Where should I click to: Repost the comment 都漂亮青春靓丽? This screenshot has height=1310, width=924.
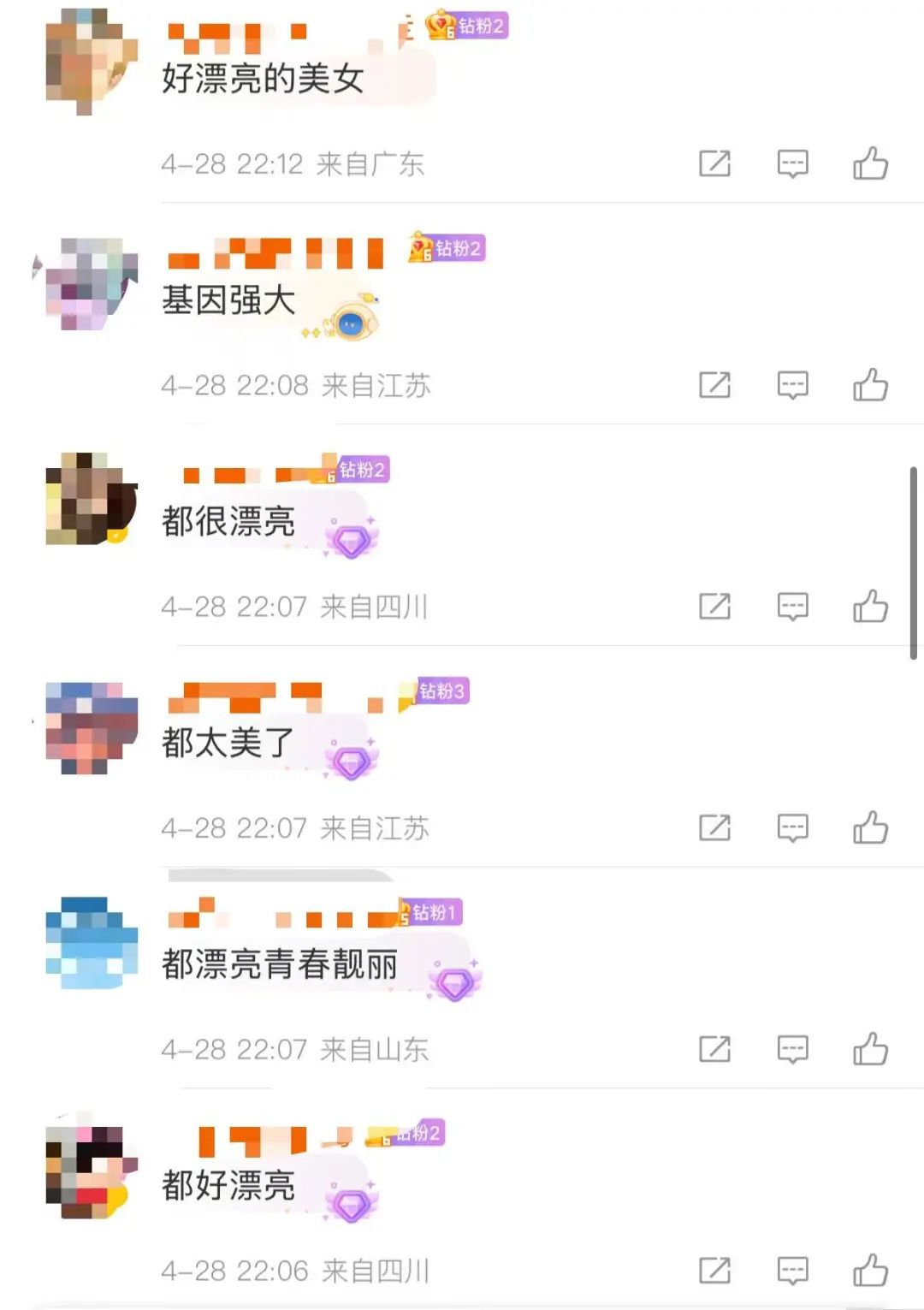point(714,1048)
